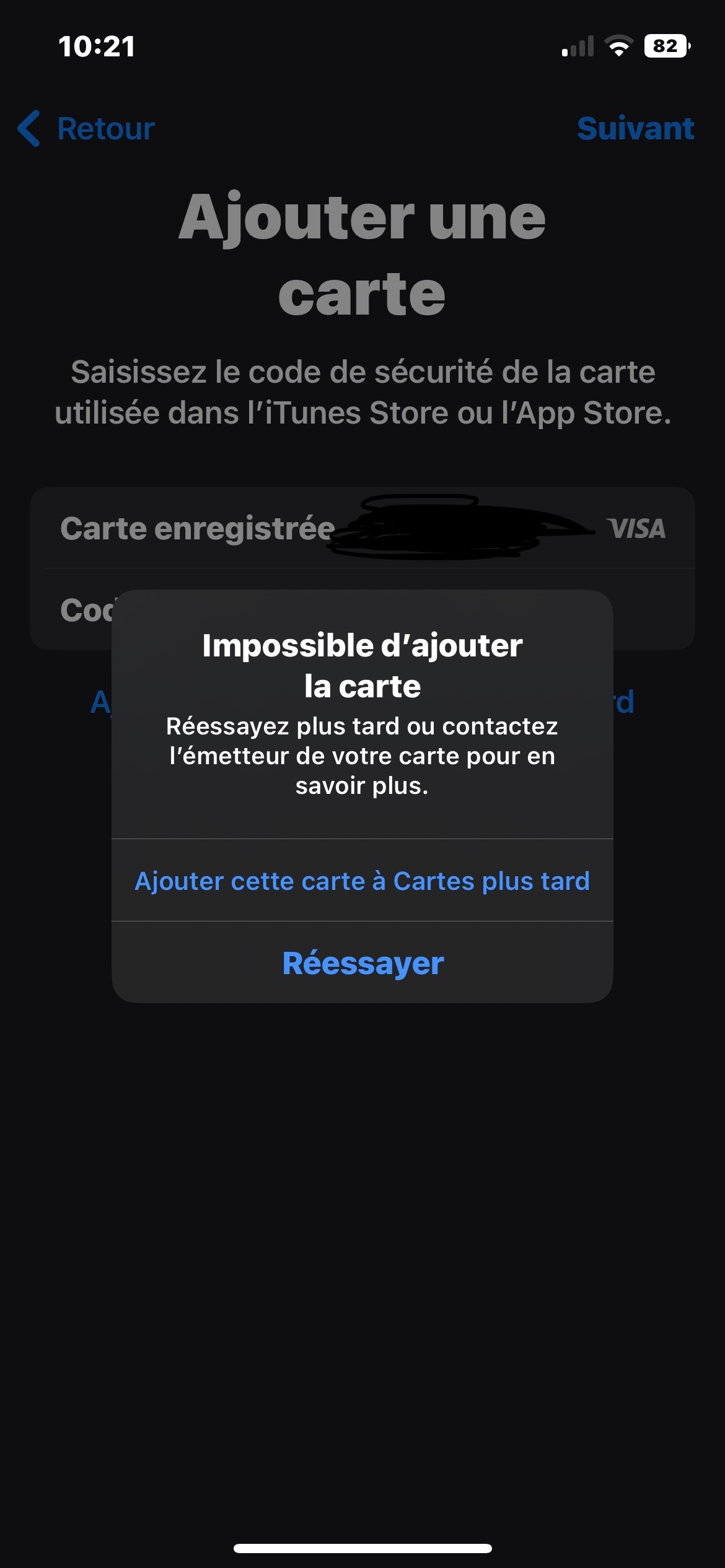Go back with the Retour button
This screenshot has width=725, height=1568.
(x=87, y=129)
